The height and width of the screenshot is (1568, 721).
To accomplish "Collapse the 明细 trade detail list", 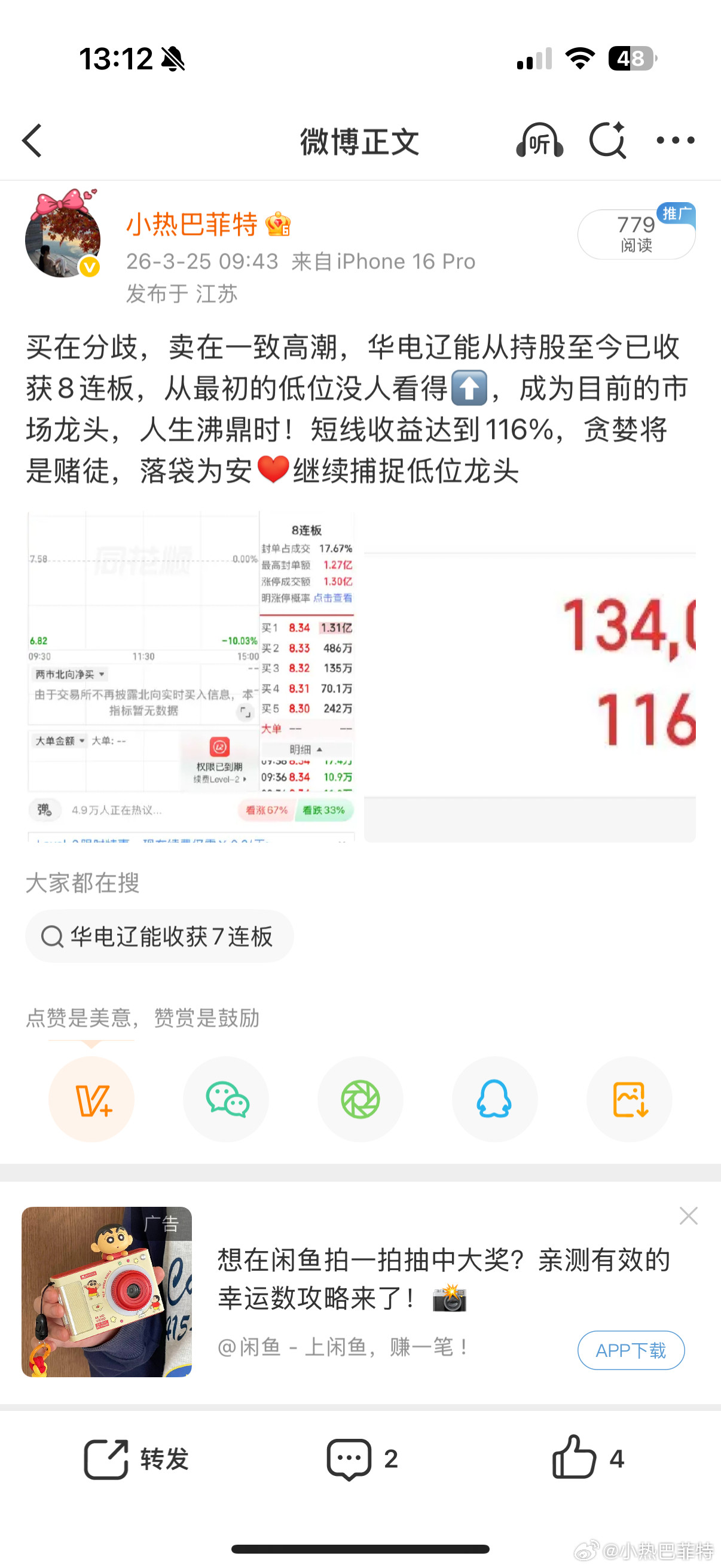I will coord(305,749).
